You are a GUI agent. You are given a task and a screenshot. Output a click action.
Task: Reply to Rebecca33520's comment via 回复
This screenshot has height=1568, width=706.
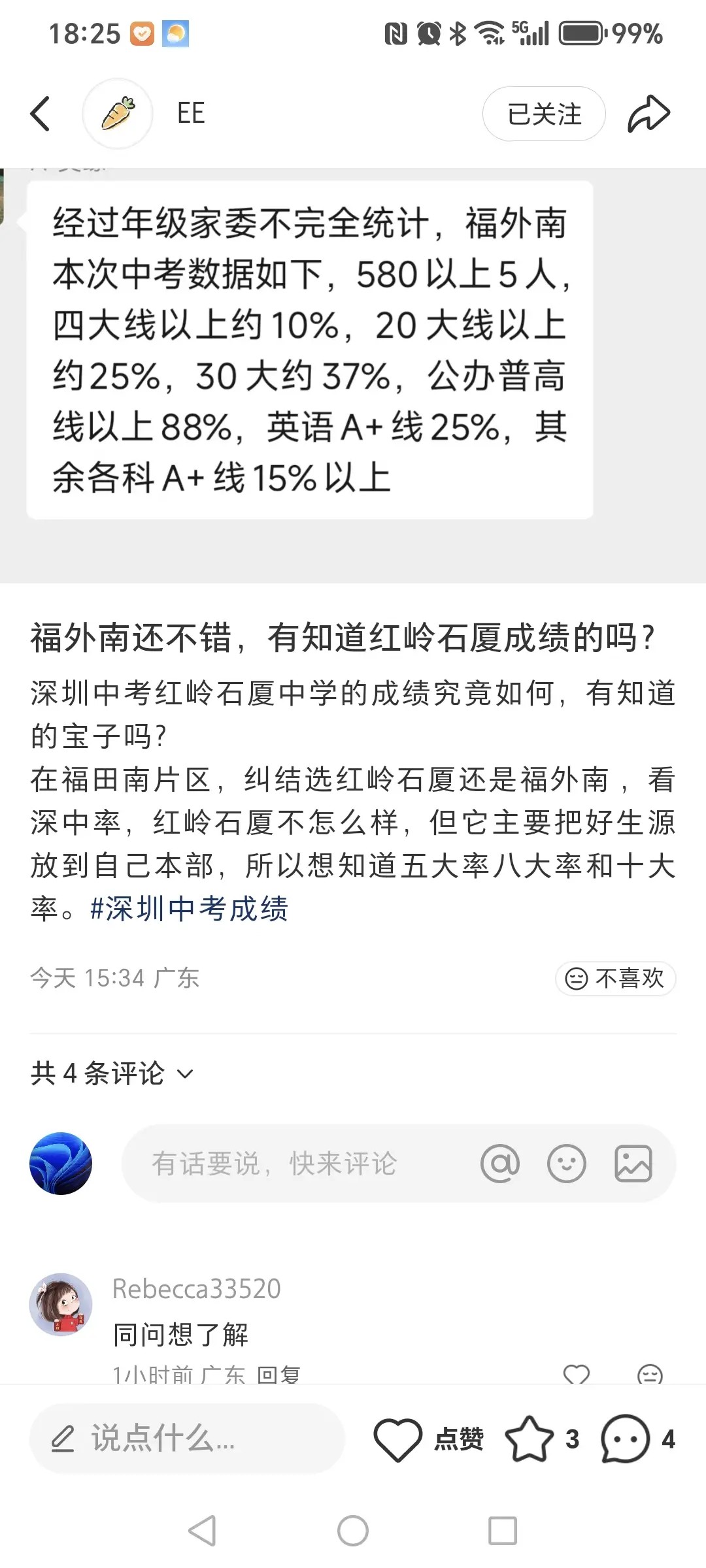[x=278, y=1375]
